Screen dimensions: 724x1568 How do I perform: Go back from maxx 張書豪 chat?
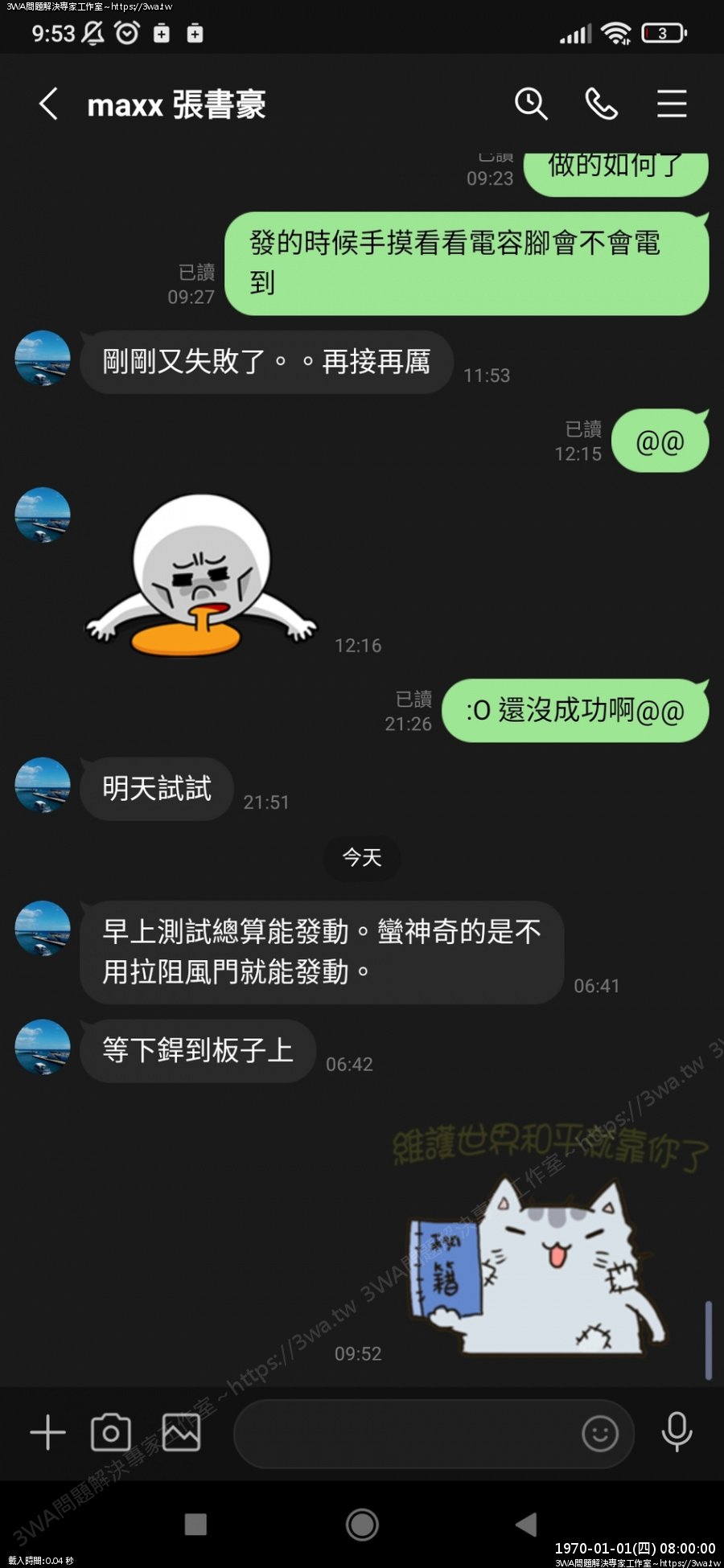[48, 105]
